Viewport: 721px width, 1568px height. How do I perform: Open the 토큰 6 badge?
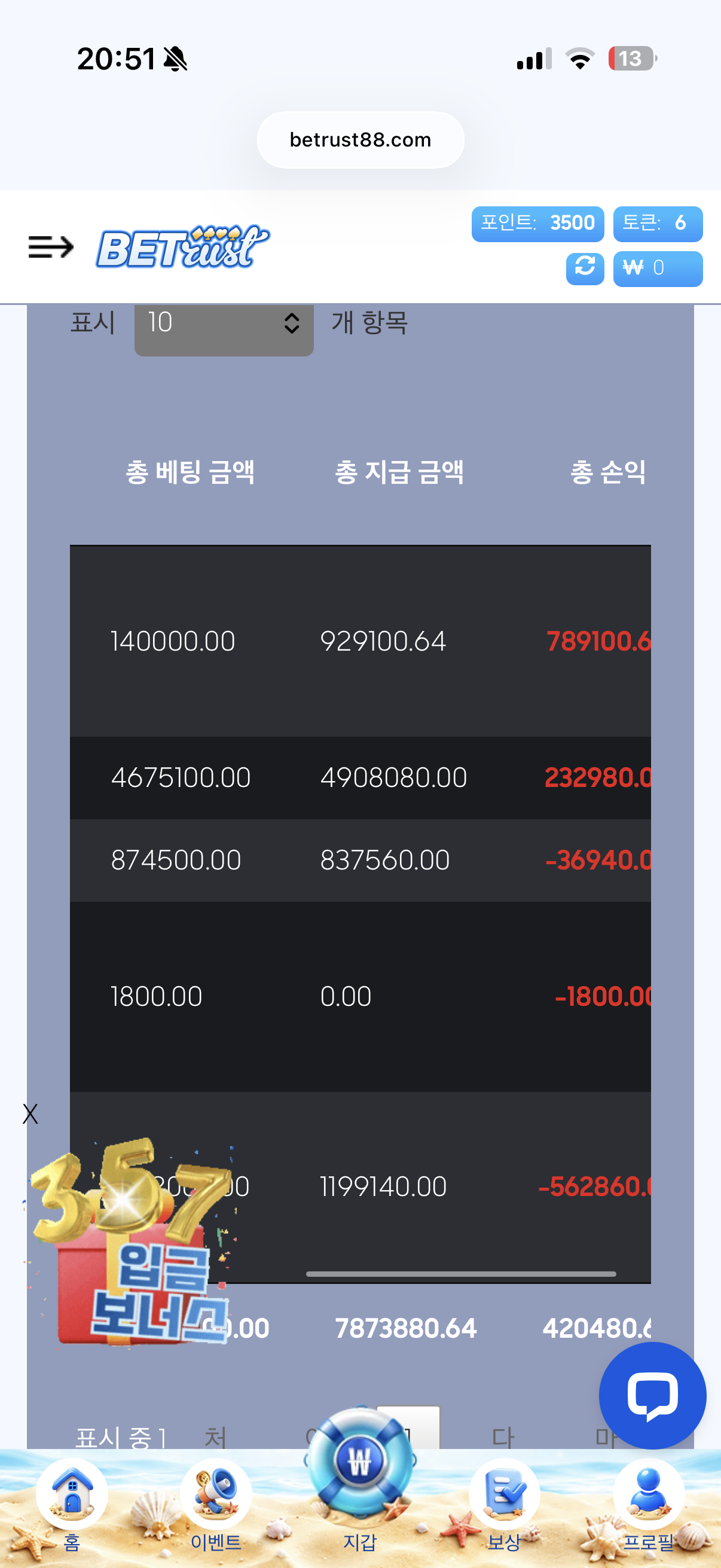click(x=658, y=224)
